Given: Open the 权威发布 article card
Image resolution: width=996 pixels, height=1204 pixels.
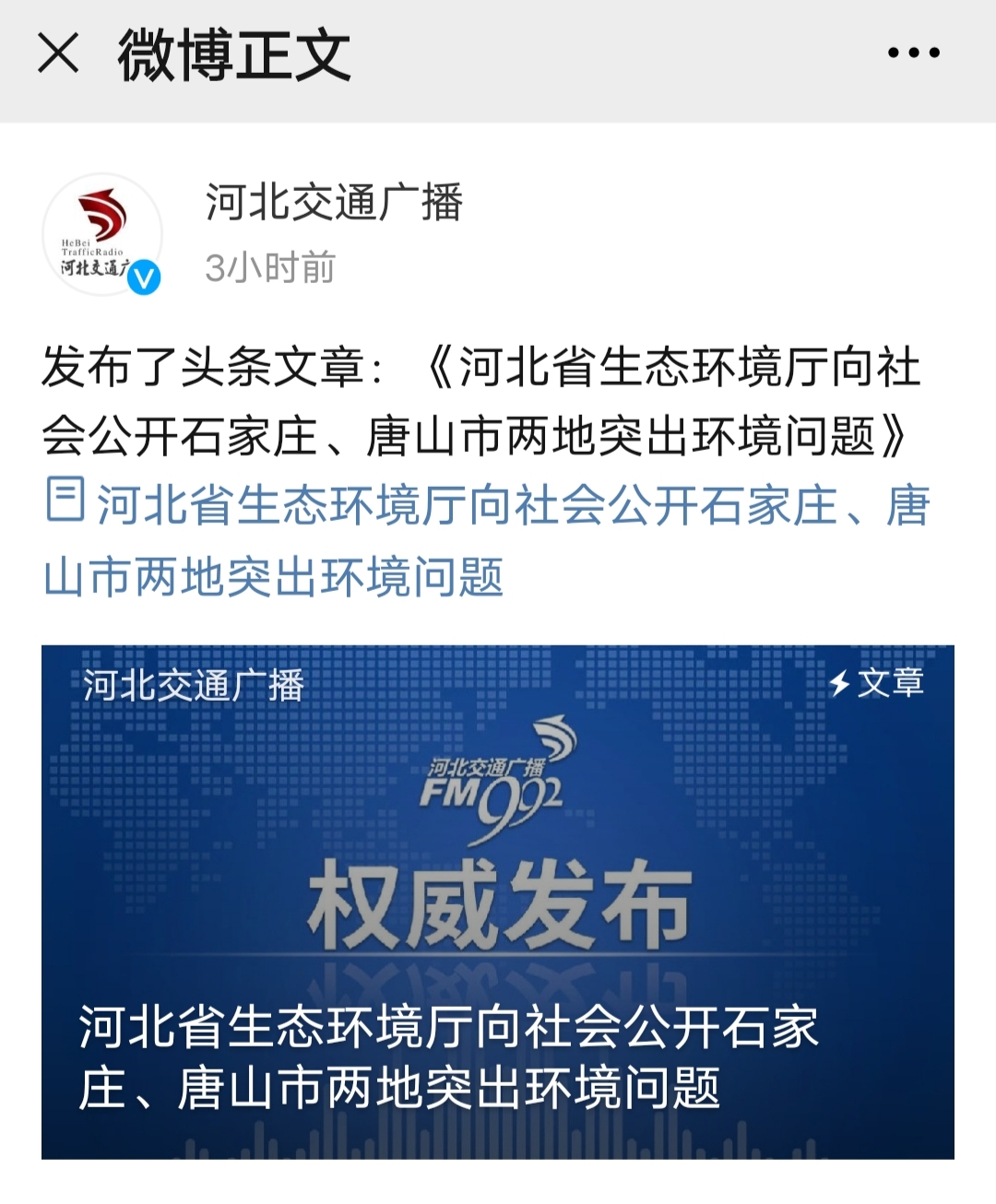Looking at the screenshot, I should 498,902.
